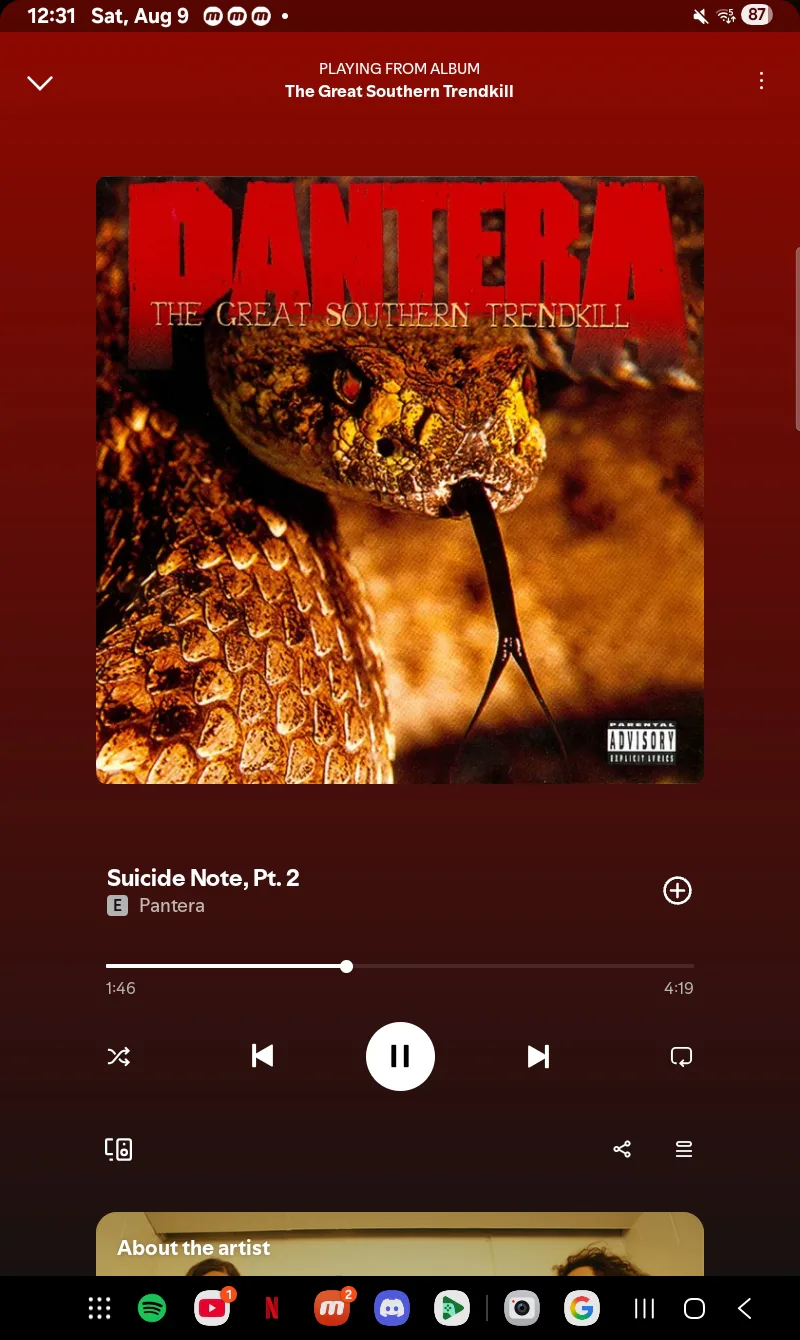
Task: Pause the current song
Action: click(x=400, y=1056)
